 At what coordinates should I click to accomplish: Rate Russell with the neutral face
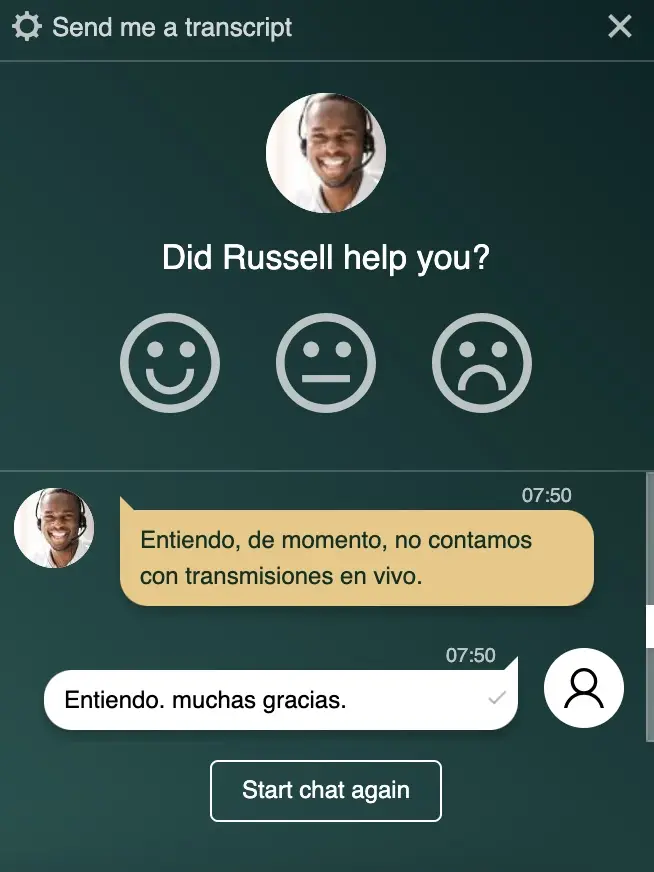326,363
